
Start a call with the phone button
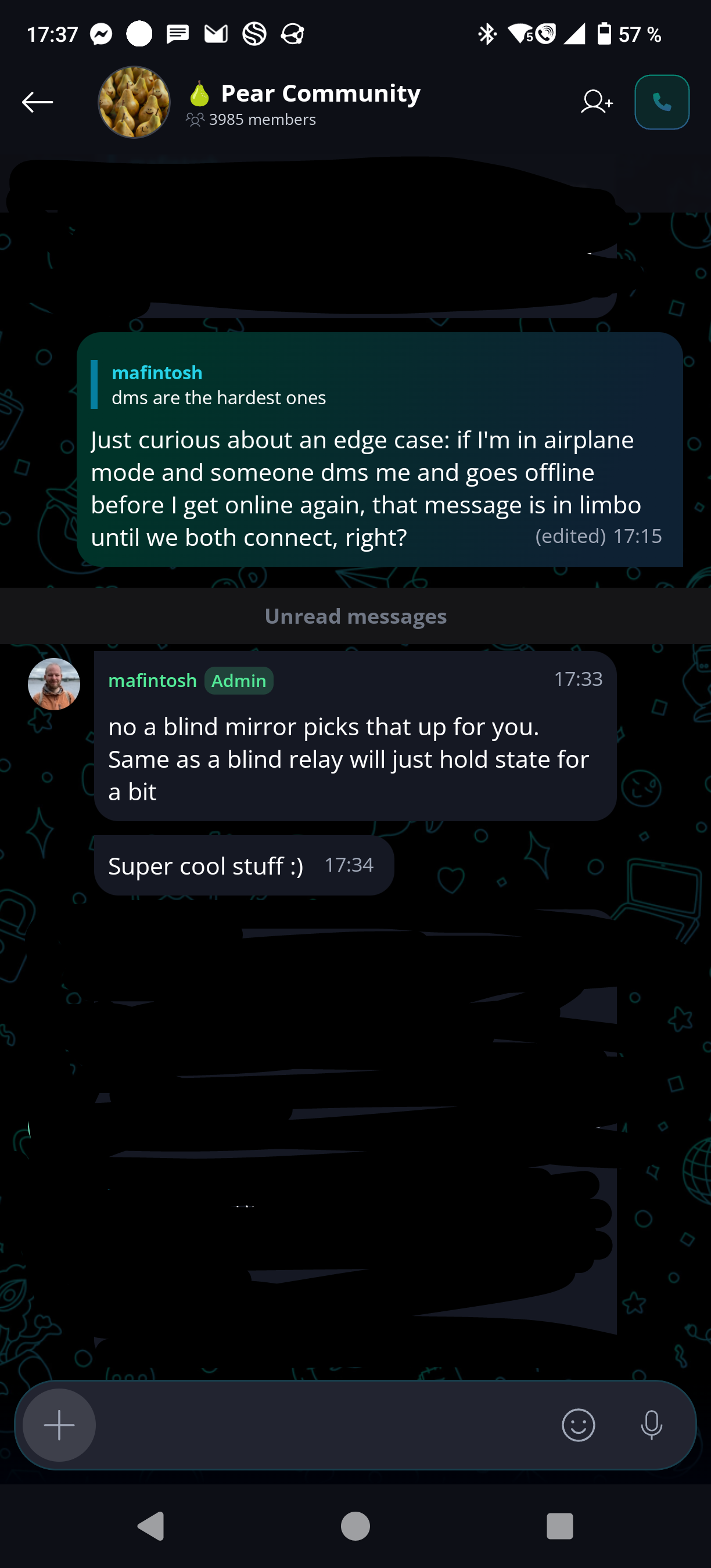[662, 102]
